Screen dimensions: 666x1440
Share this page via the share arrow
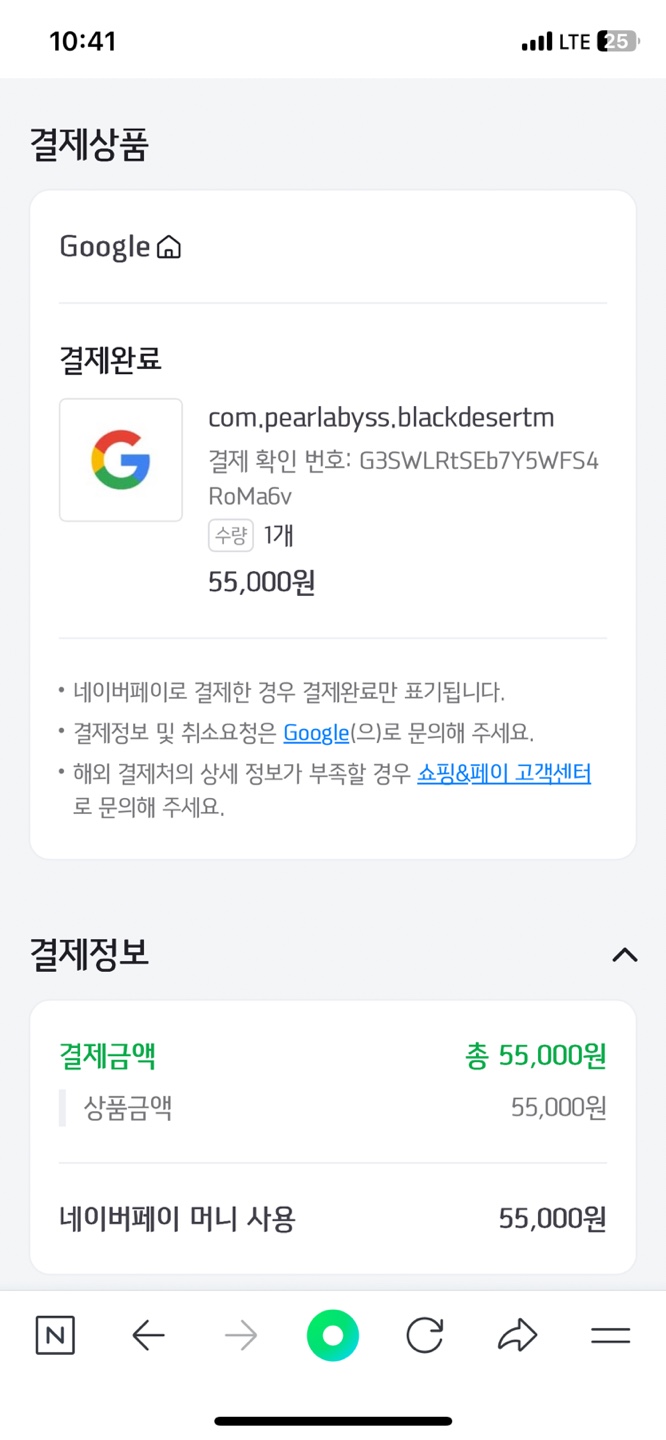(x=517, y=1335)
